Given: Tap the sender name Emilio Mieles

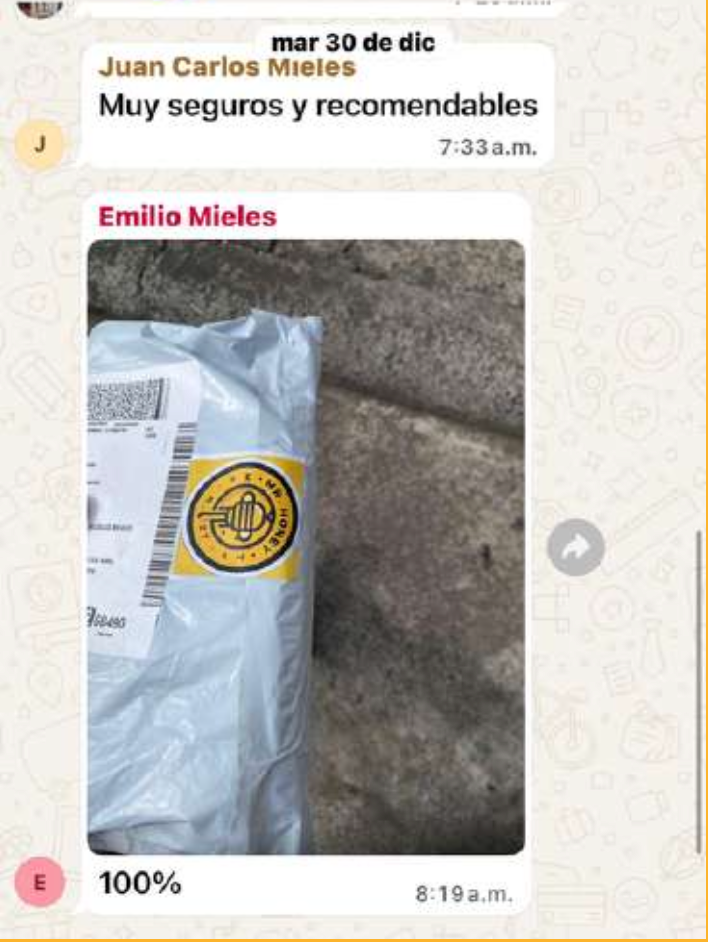Looking at the screenshot, I should click(187, 216).
